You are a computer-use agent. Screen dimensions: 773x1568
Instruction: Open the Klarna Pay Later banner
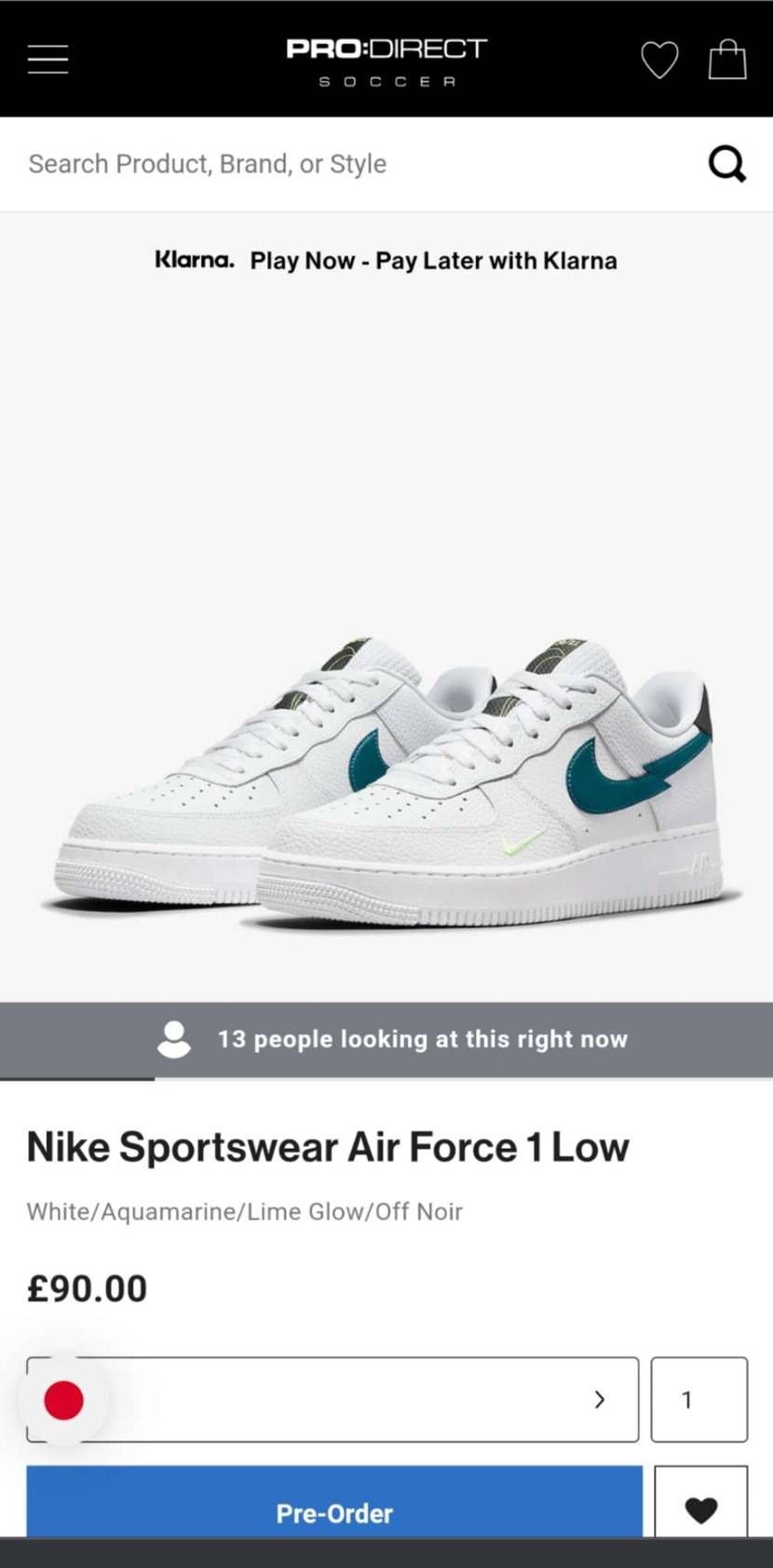pos(386,260)
